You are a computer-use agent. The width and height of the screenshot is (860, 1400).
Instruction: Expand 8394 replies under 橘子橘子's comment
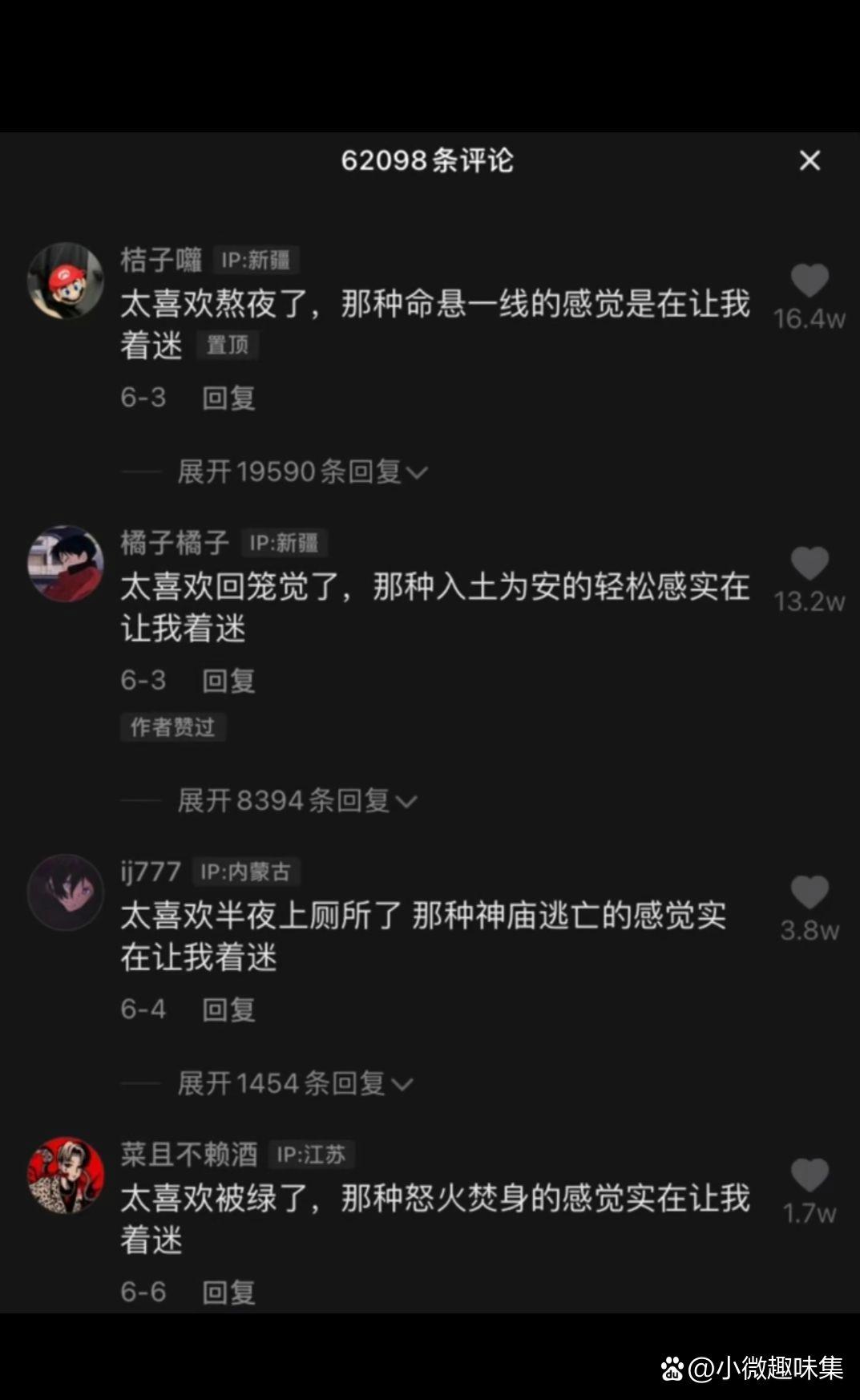coord(297,800)
